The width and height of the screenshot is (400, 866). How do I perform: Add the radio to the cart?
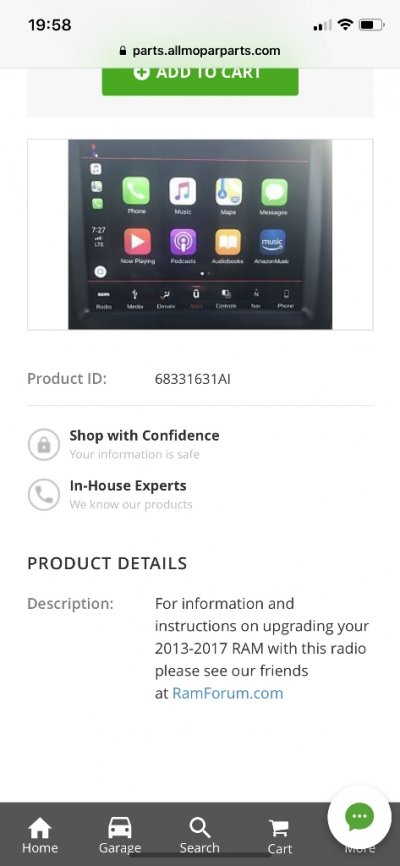(200, 79)
